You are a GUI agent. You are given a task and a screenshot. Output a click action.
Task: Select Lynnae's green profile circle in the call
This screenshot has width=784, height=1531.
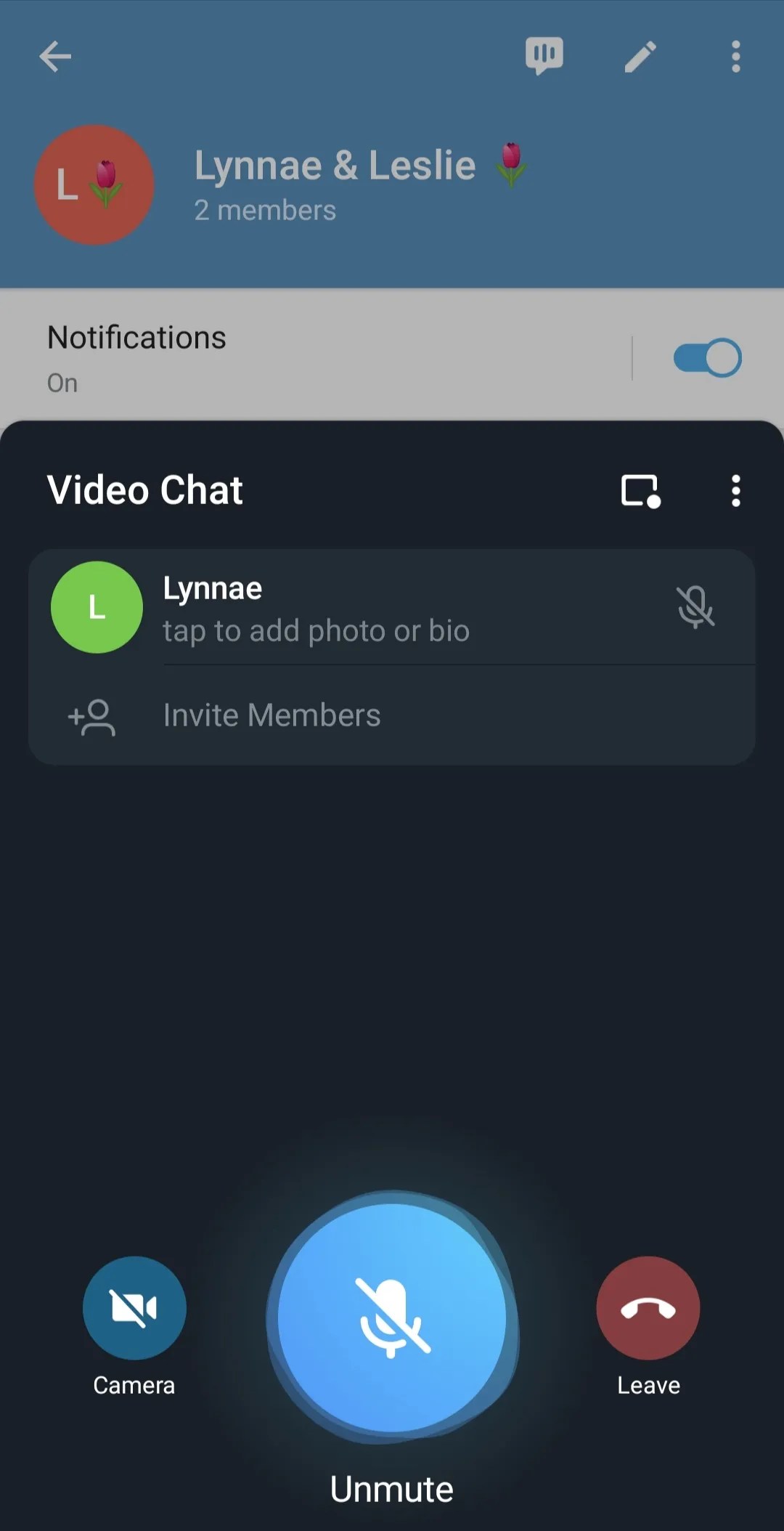coord(96,608)
